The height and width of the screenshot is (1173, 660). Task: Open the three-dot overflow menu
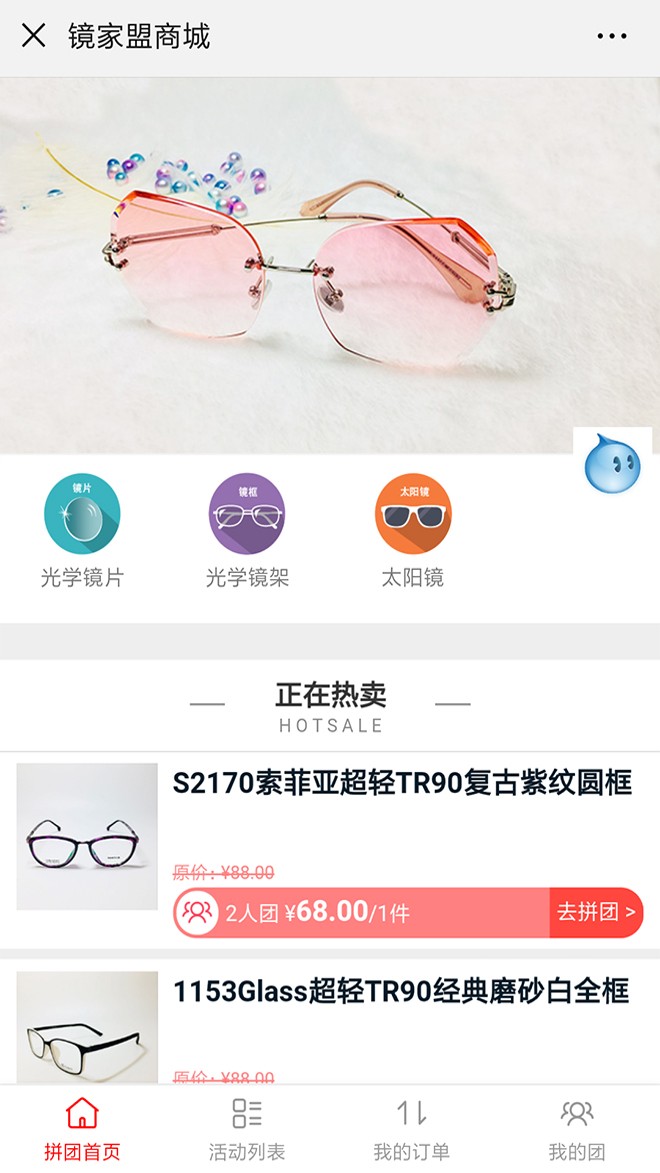pos(611,37)
